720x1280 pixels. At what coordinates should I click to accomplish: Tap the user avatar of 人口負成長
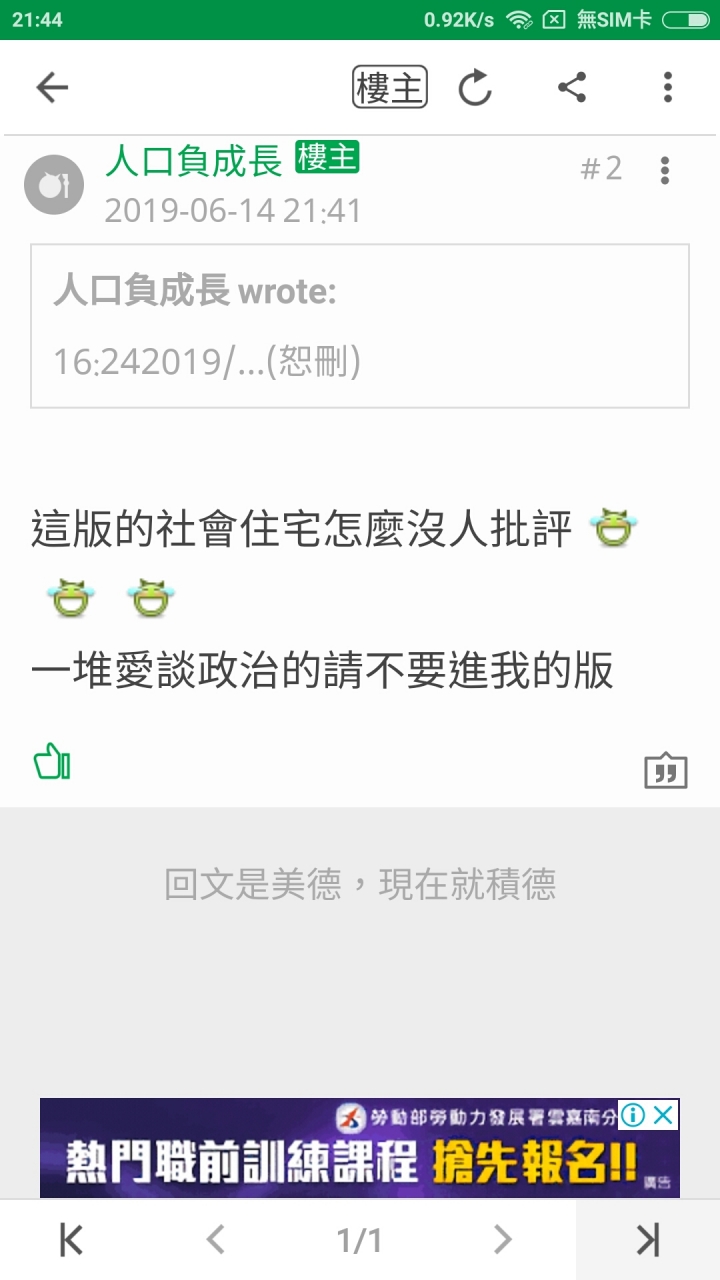(x=54, y=185)
